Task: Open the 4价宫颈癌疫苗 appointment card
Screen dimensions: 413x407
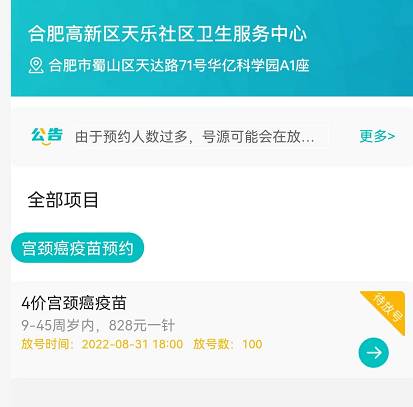Action: (212, 329)
